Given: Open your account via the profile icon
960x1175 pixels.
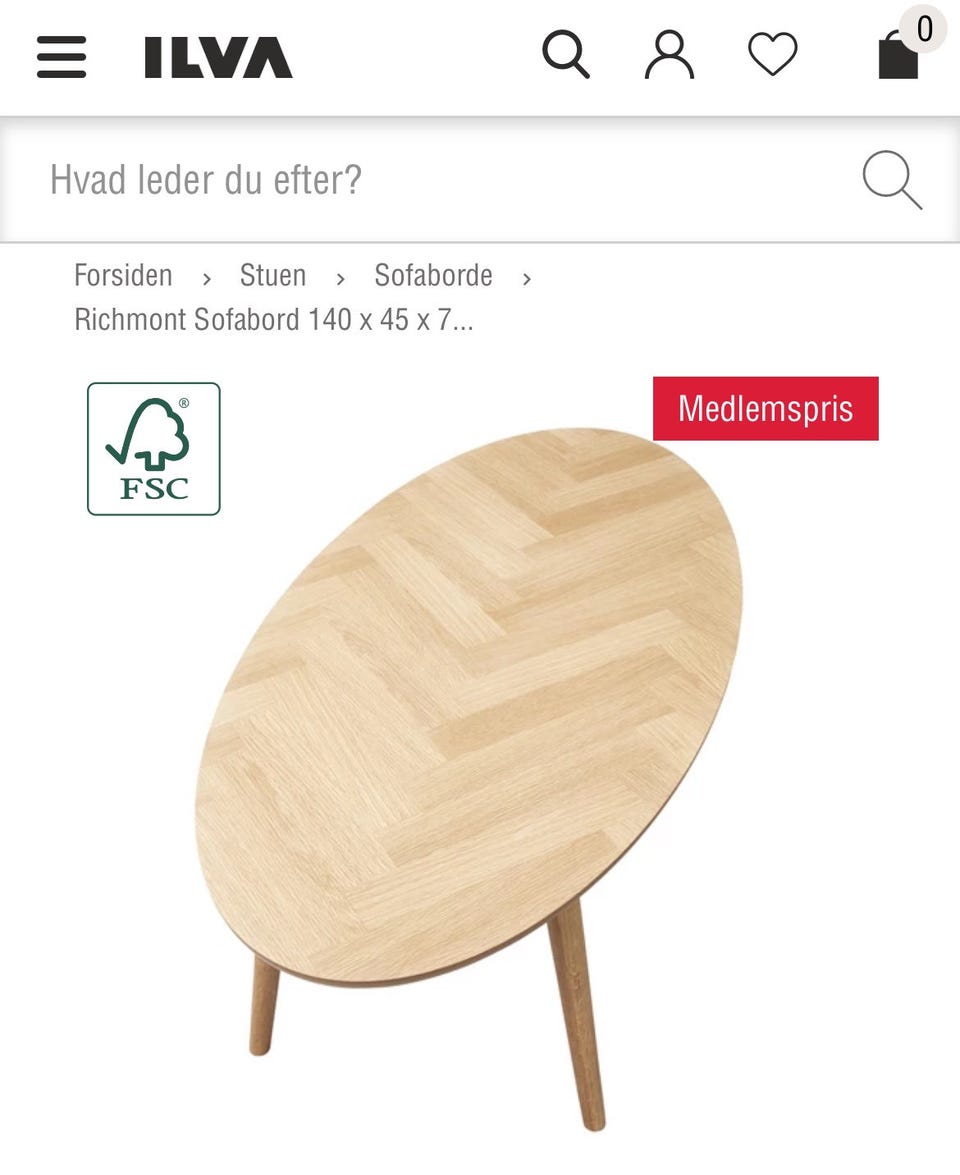Looking at the screenshot, I should 670,57.
